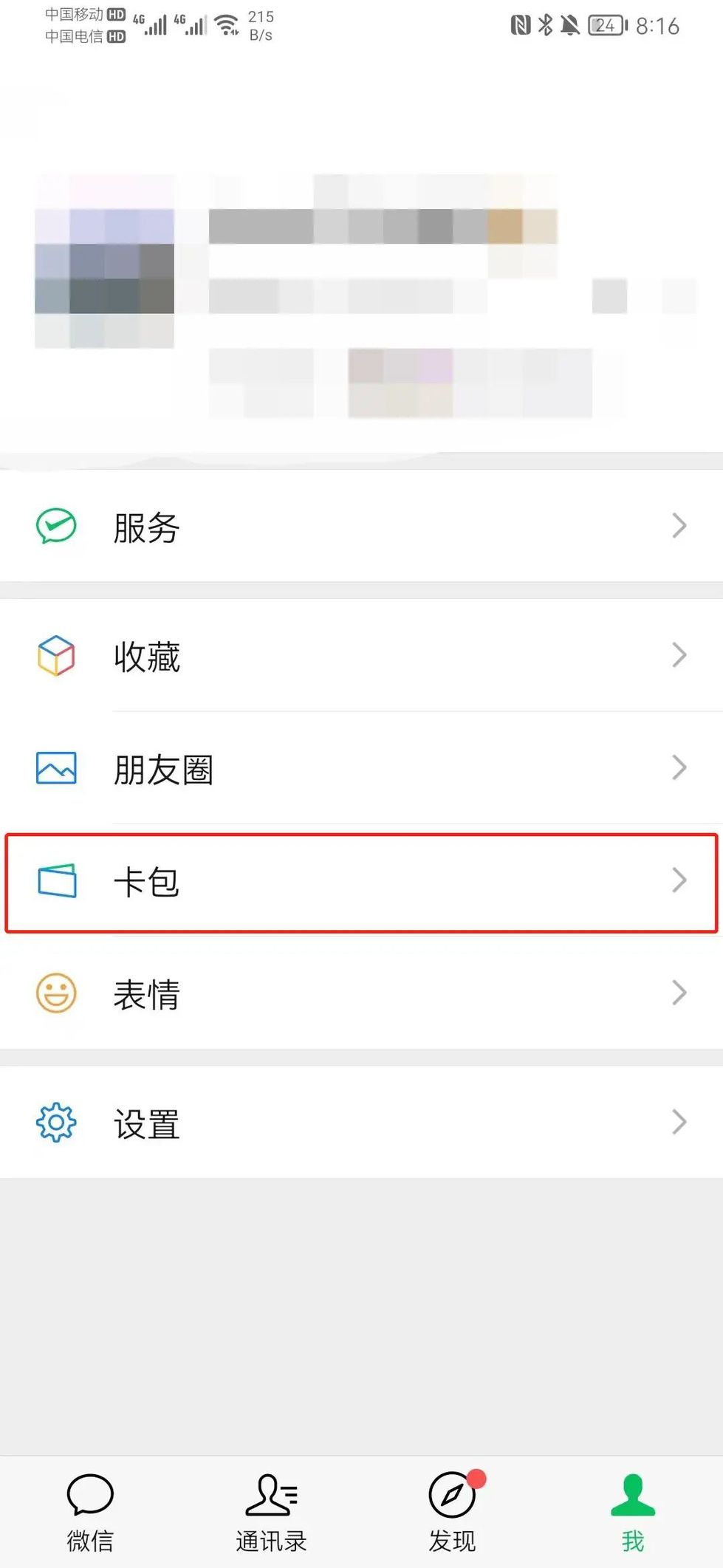Open 设置 settings
The image size is (723, 1568).
[x=361, y=1122]
